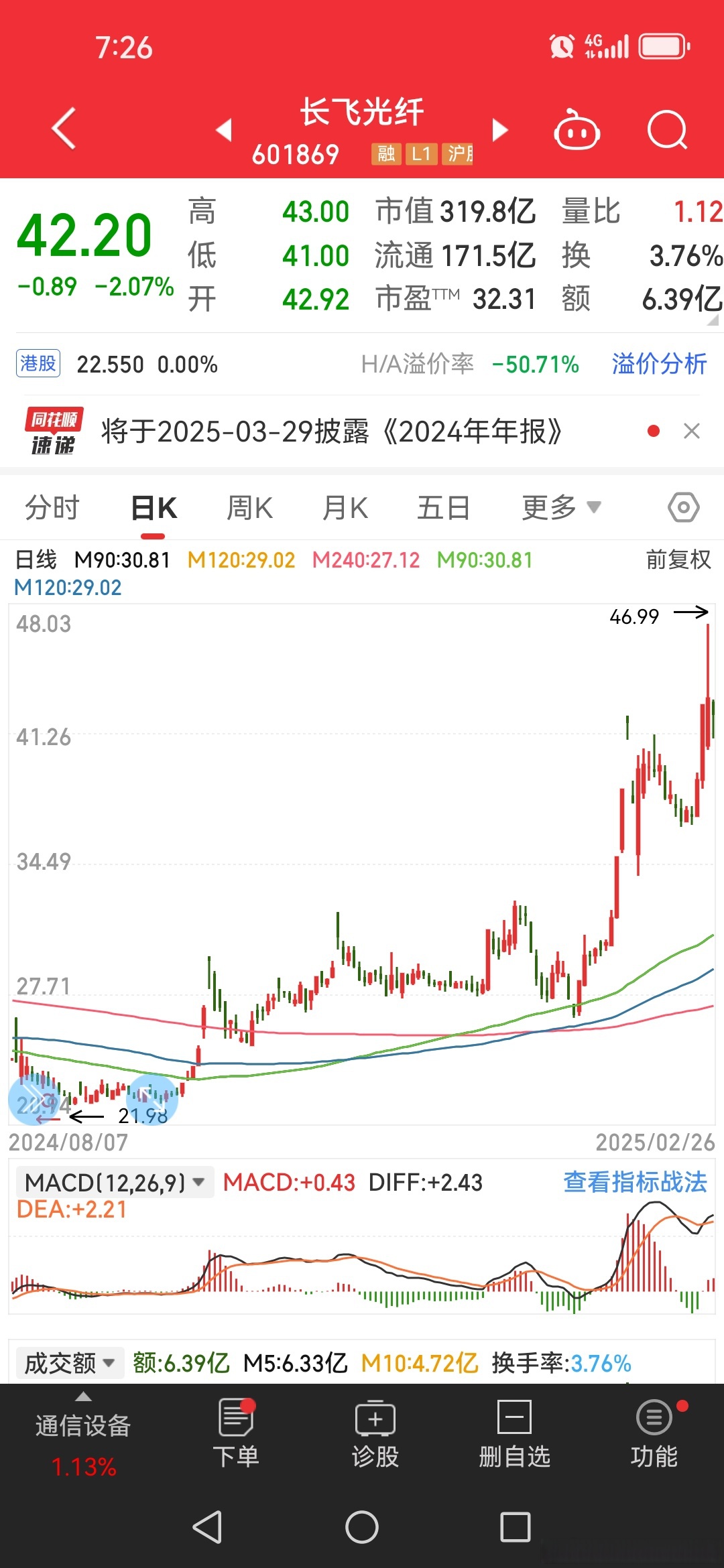The width and height of the screenshot is (724, 1568).
Task: Switch to previous stock with left triangle arrow
Action: click(x=223, y=130)
